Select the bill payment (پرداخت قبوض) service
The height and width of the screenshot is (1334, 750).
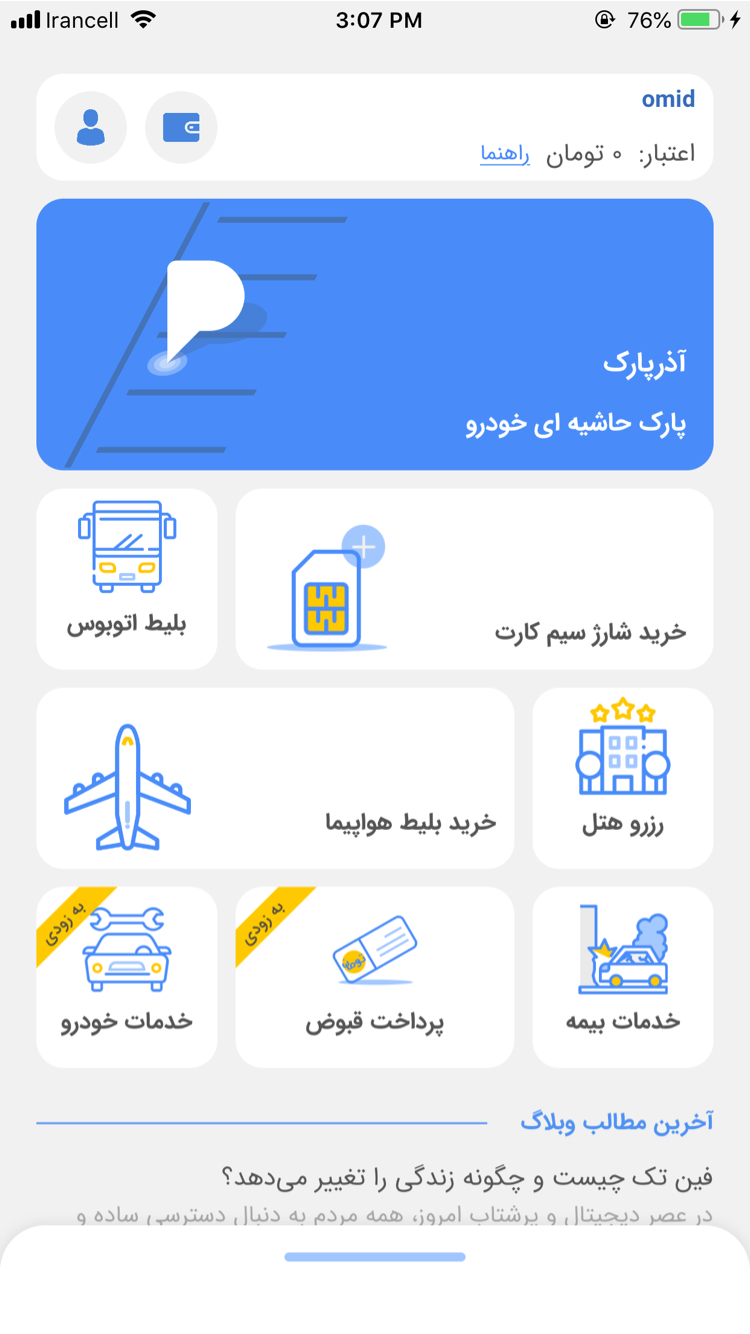pos(374,977)
